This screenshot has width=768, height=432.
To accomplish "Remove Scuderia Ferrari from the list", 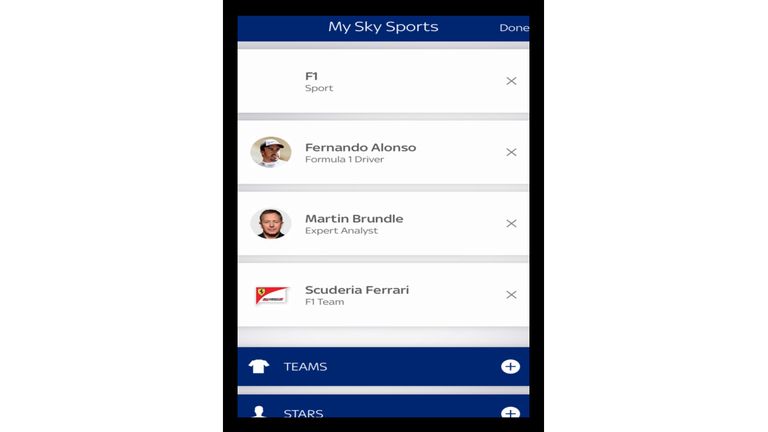I will point(511,295).
